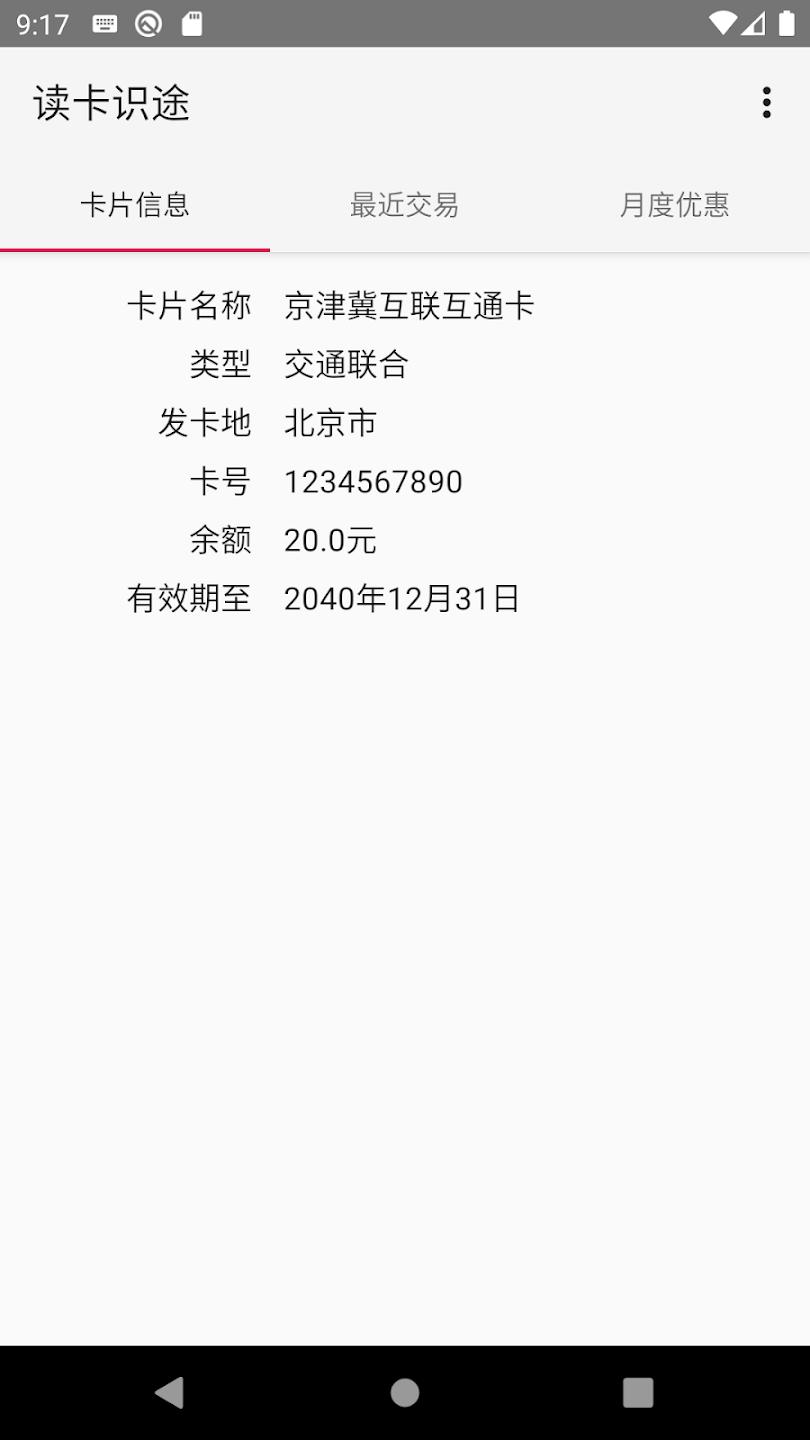Open the overflow menu
The image size is (810, 1440).
[766, 102]
